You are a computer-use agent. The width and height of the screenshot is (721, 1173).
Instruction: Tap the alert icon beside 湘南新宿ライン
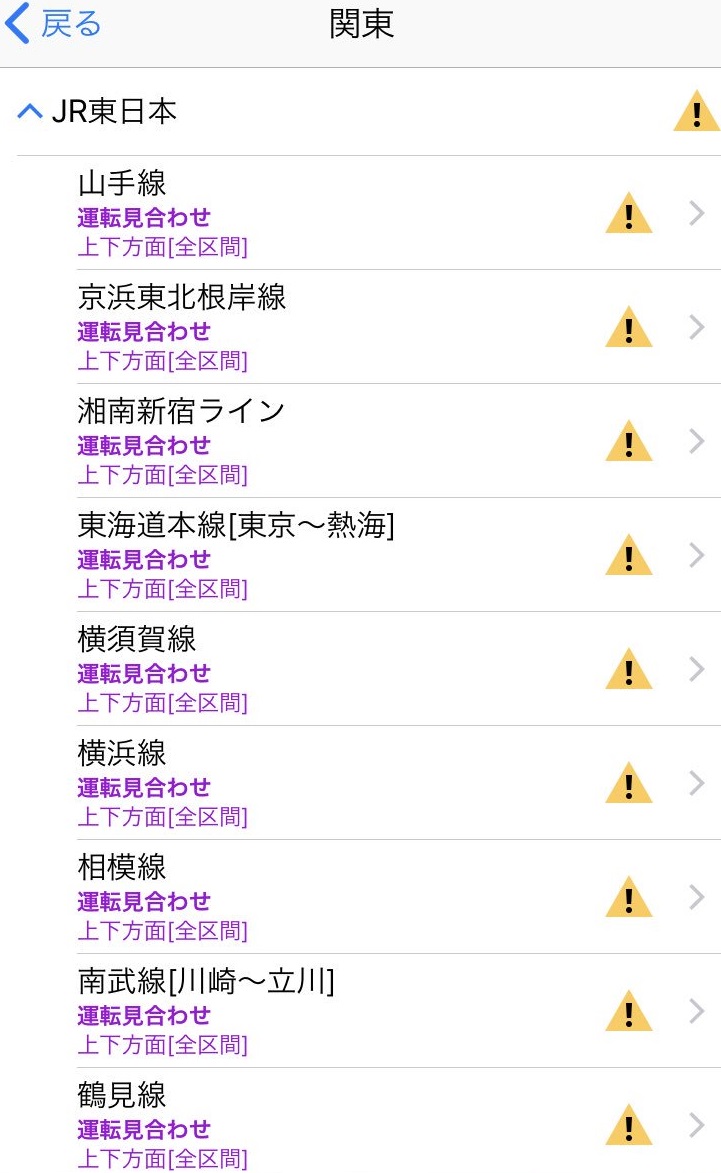coord(627,441)
